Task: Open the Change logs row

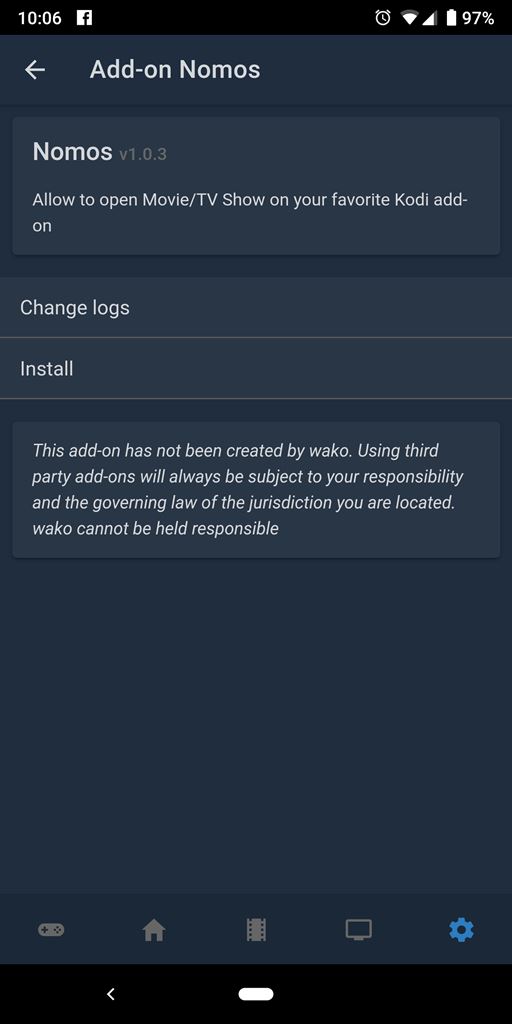Action: click(256, 308)
